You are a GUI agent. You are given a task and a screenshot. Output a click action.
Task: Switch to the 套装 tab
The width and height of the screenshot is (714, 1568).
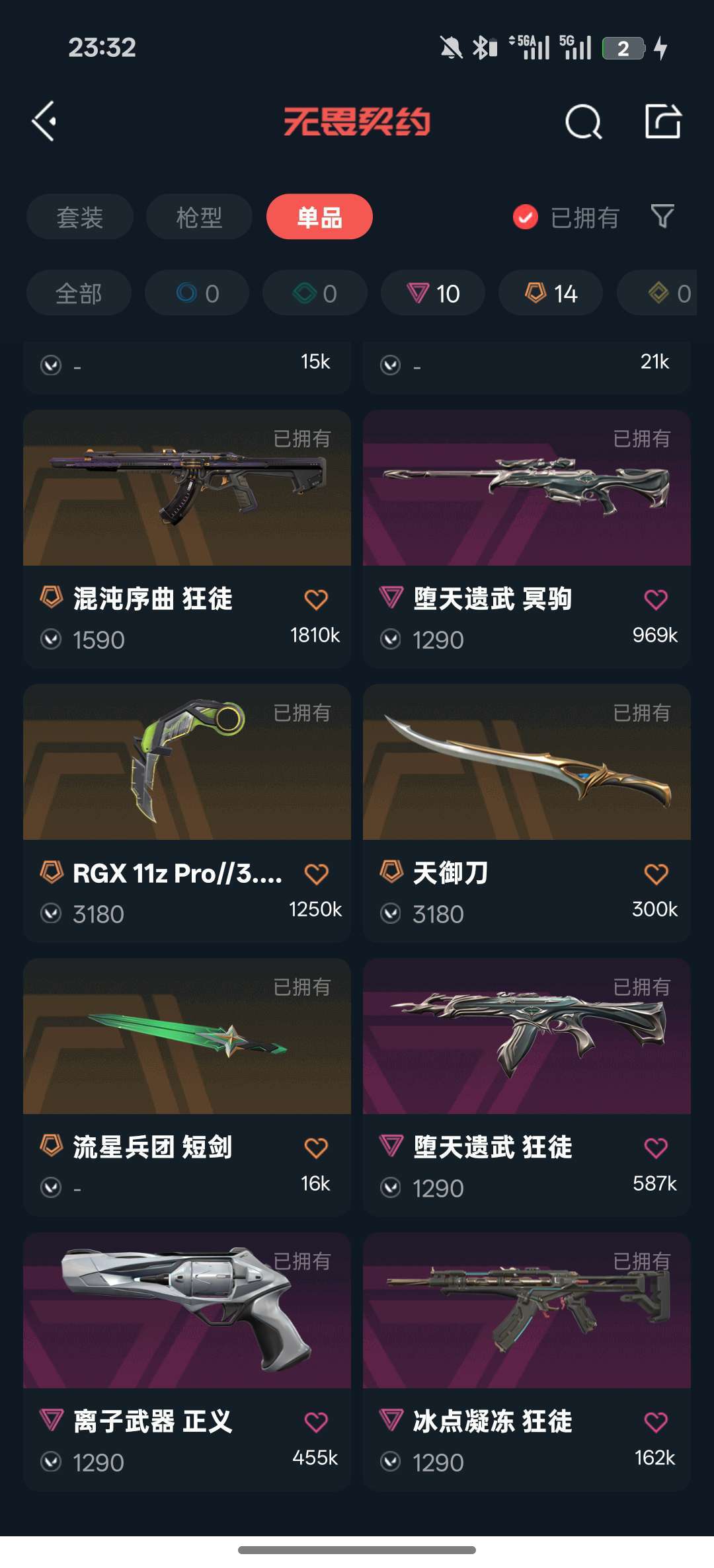[79, 218]
